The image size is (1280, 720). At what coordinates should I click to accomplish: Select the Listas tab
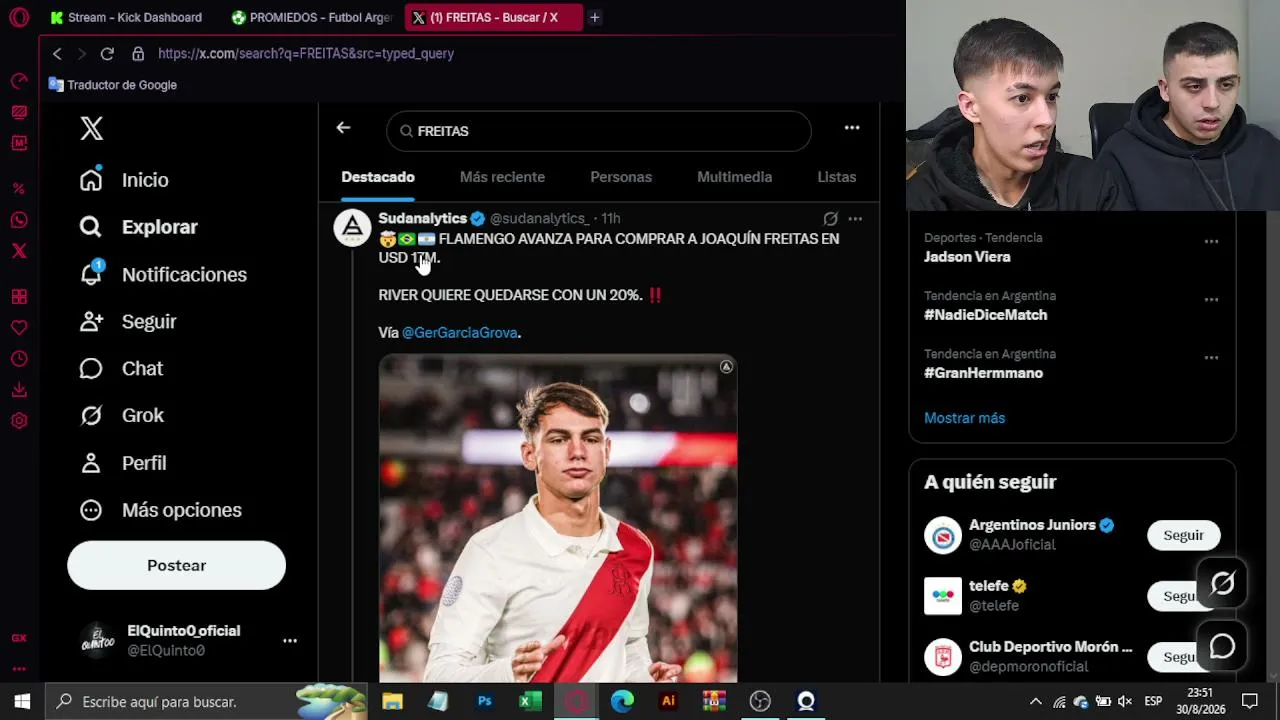click(837, 177)
